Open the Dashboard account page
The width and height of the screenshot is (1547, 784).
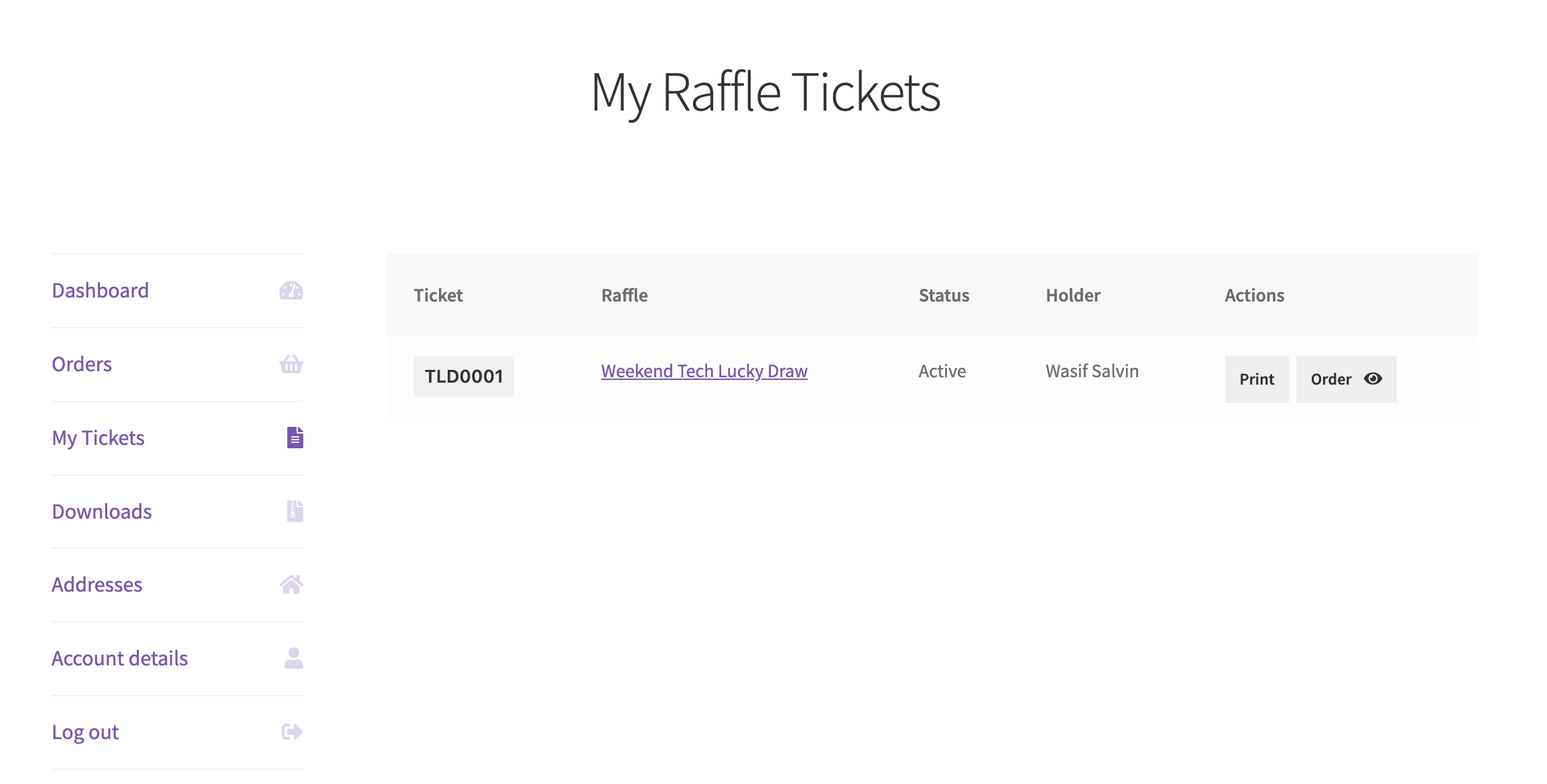tap(101, 291)
